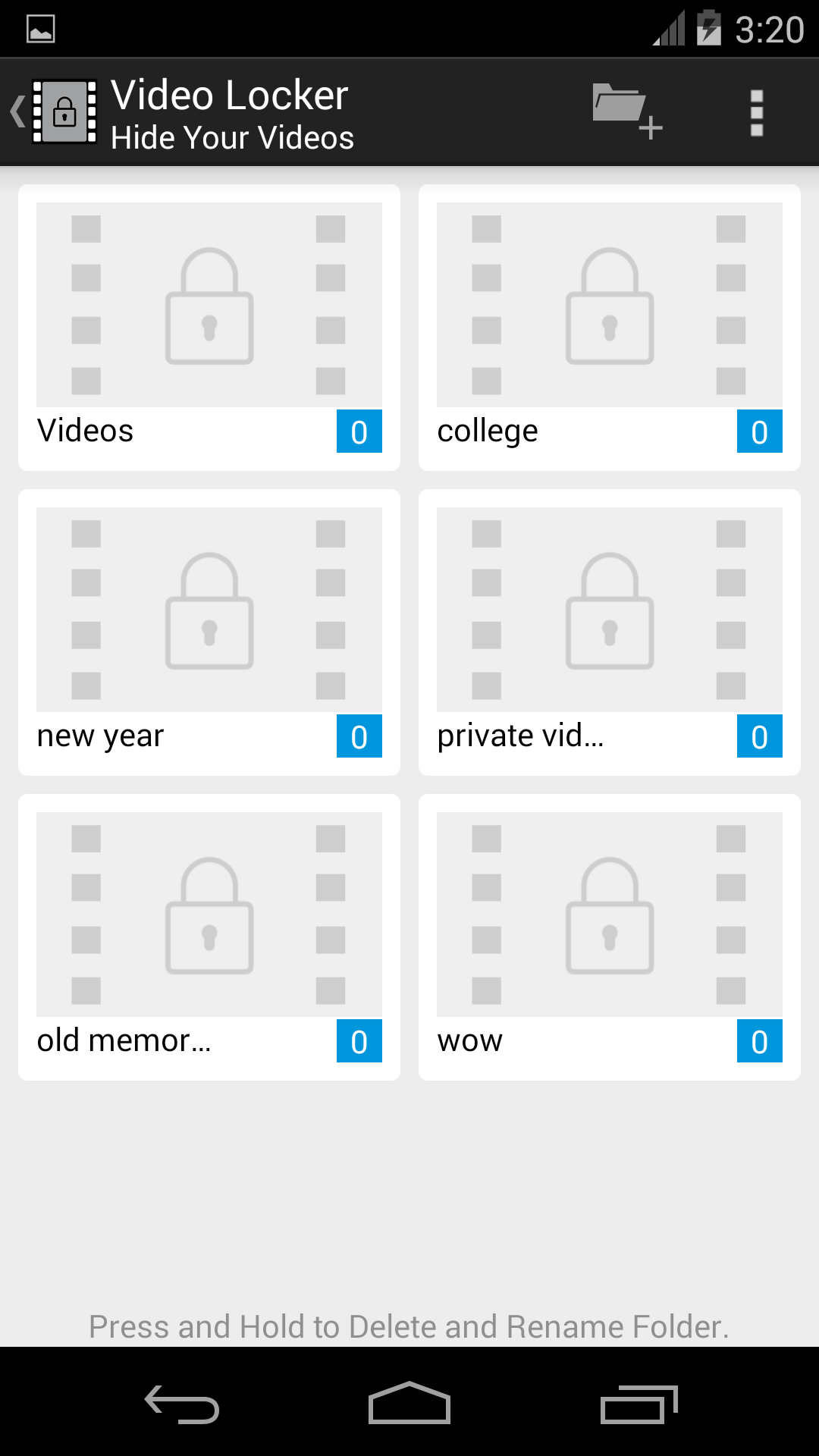Viewport: 819px width, 1456px height.
Task: Select the Video Locker title text
Action: [x=229, y=96]
